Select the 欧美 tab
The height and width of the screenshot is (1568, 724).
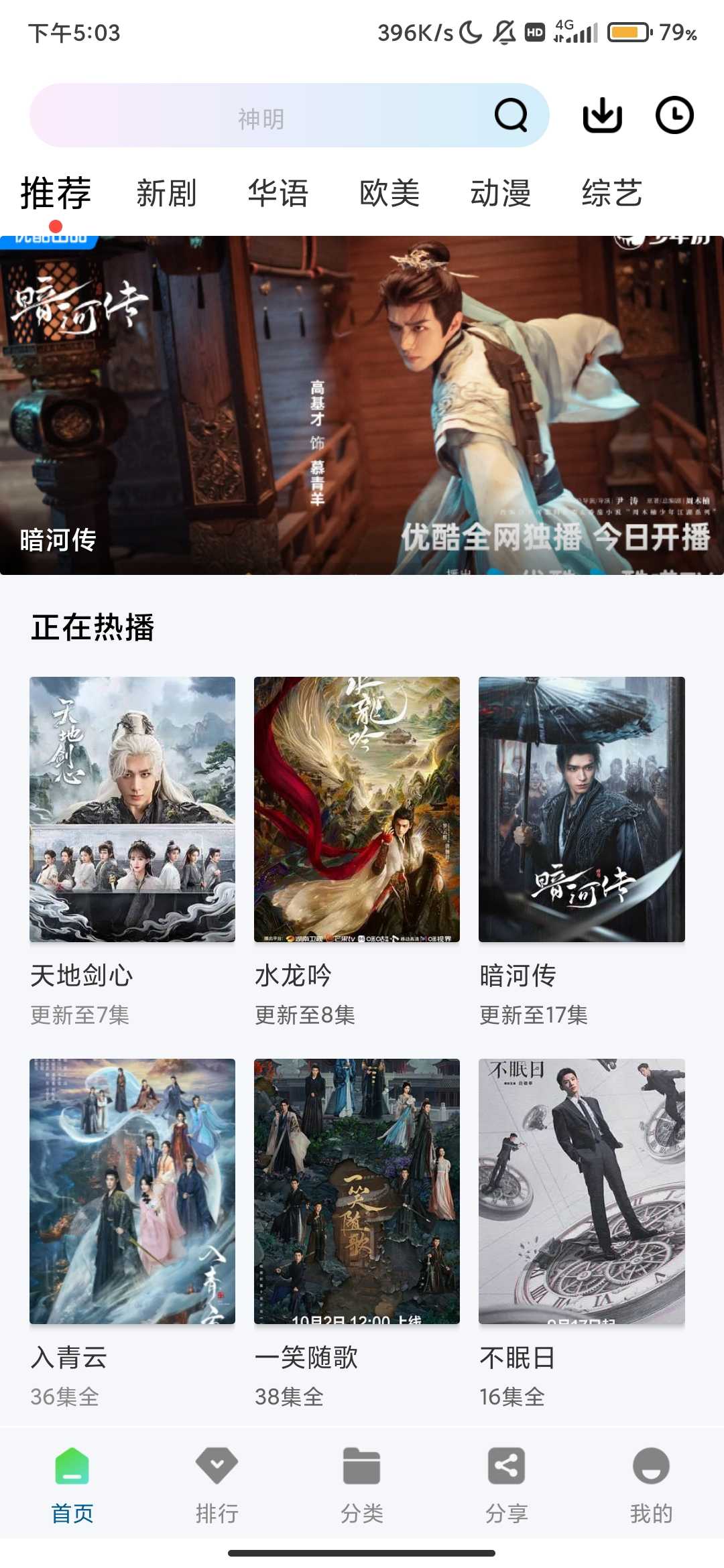389,194
